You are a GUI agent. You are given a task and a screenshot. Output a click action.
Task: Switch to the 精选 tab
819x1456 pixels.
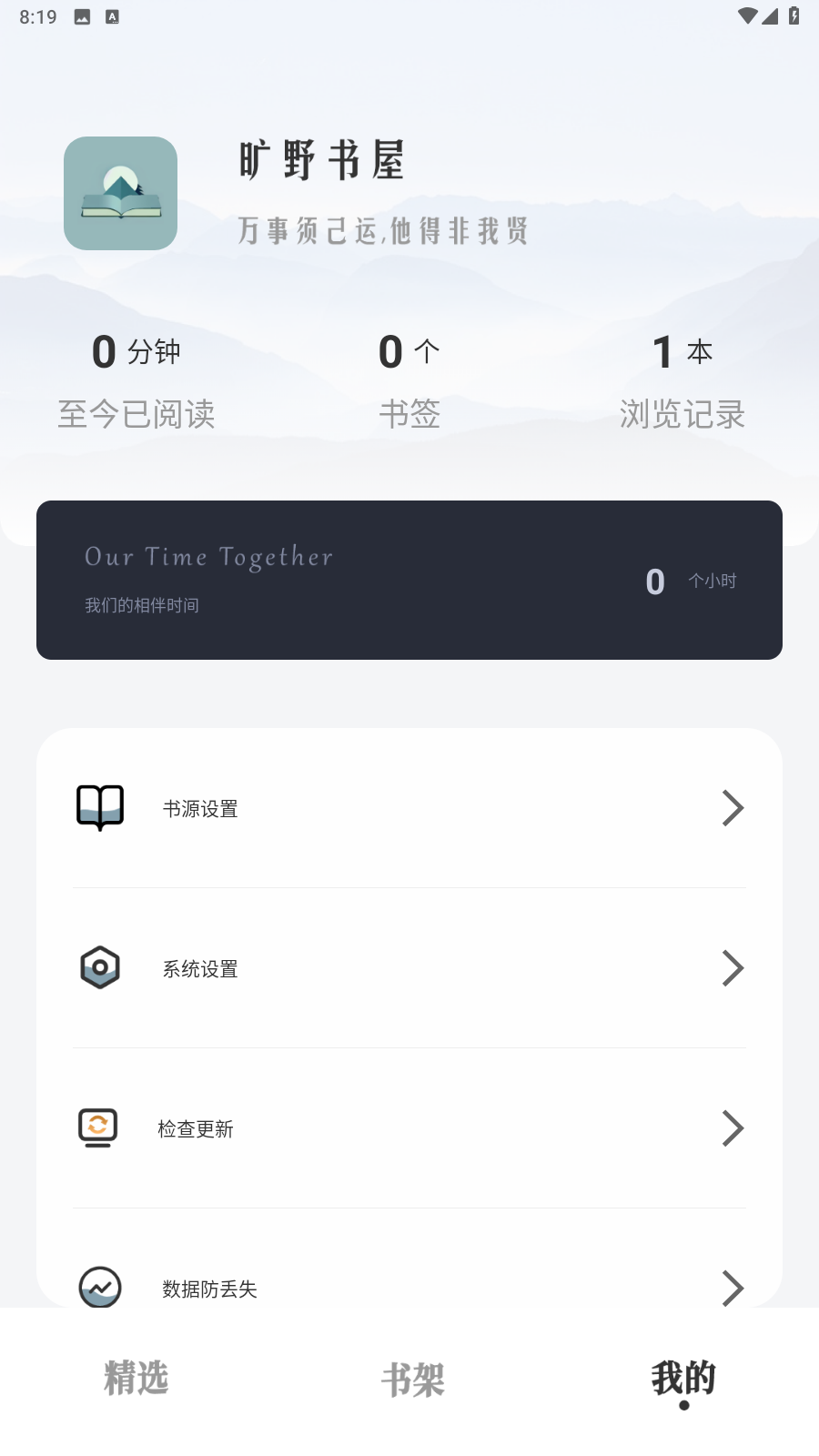pyautogui.click(x=136, y=1379)
